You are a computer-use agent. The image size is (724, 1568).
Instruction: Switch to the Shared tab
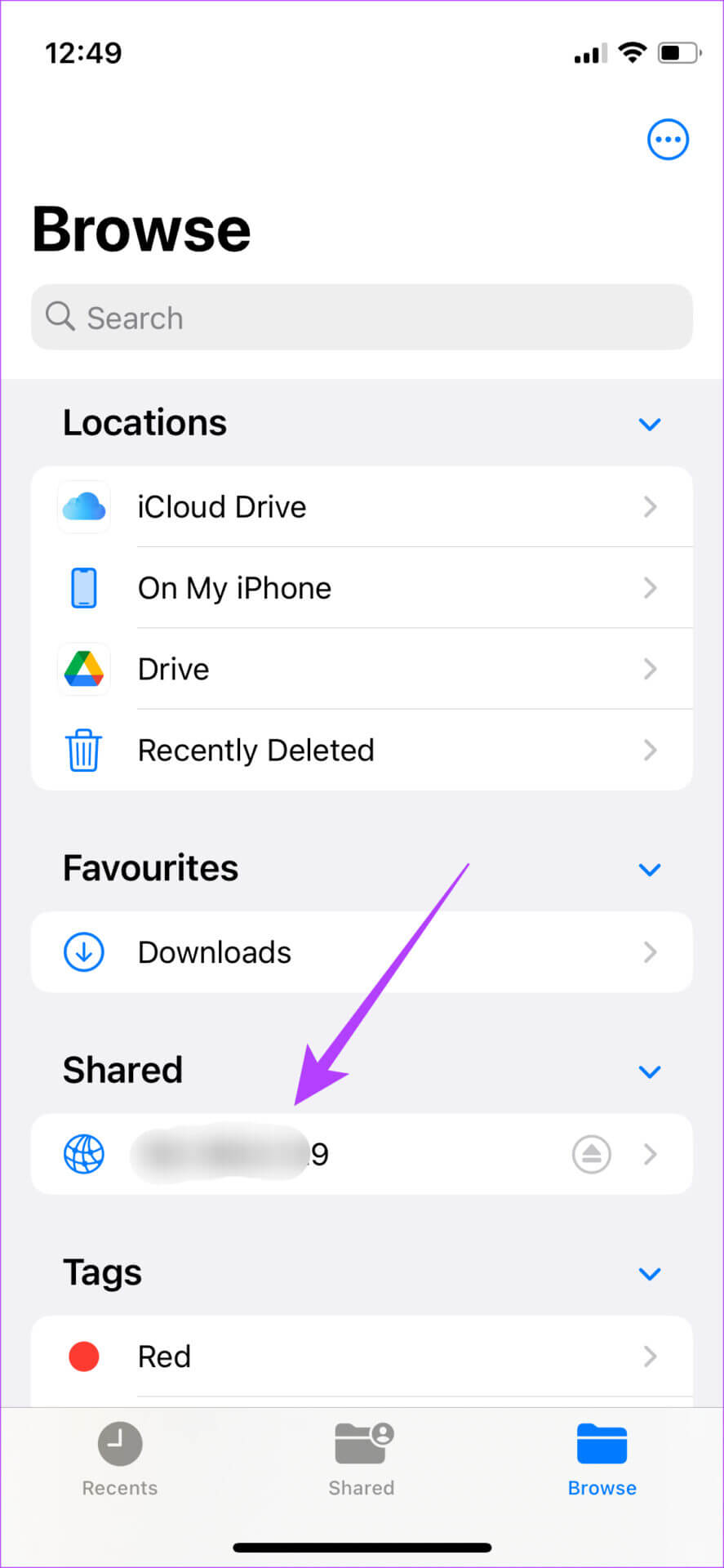coord(362,1459)
